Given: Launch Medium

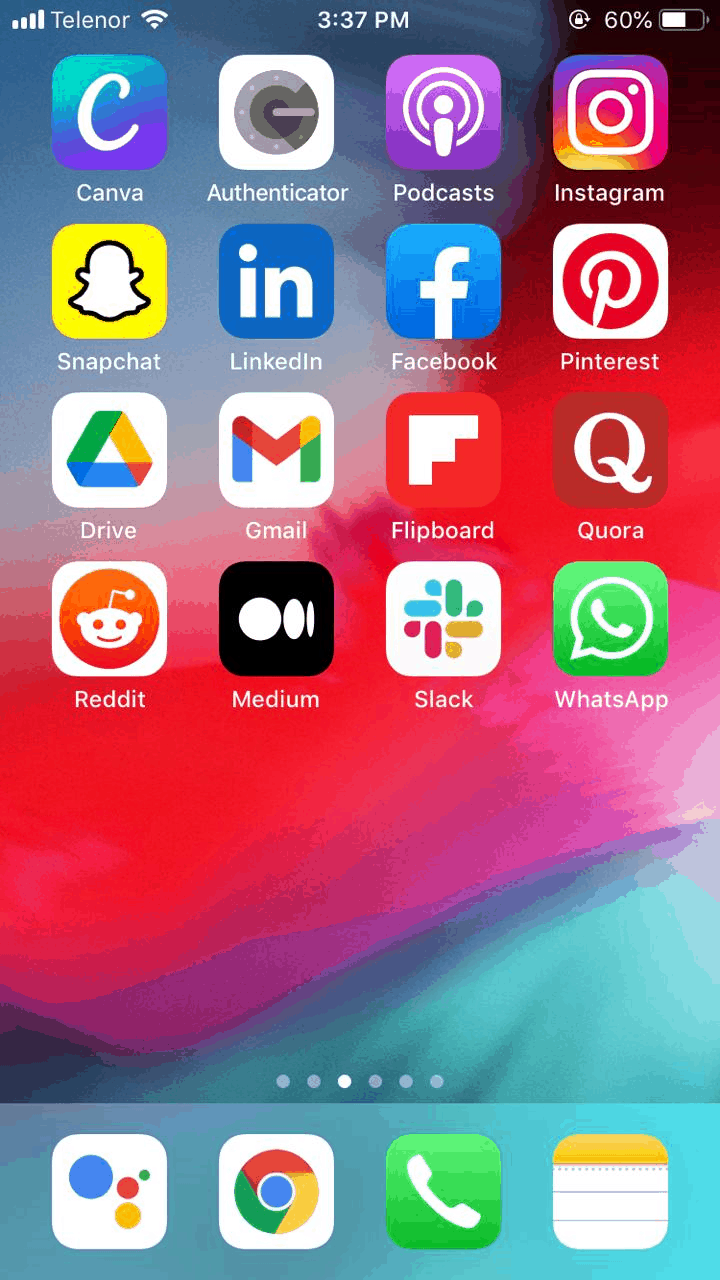Looking at the screenshot, I should coord(276,619).
